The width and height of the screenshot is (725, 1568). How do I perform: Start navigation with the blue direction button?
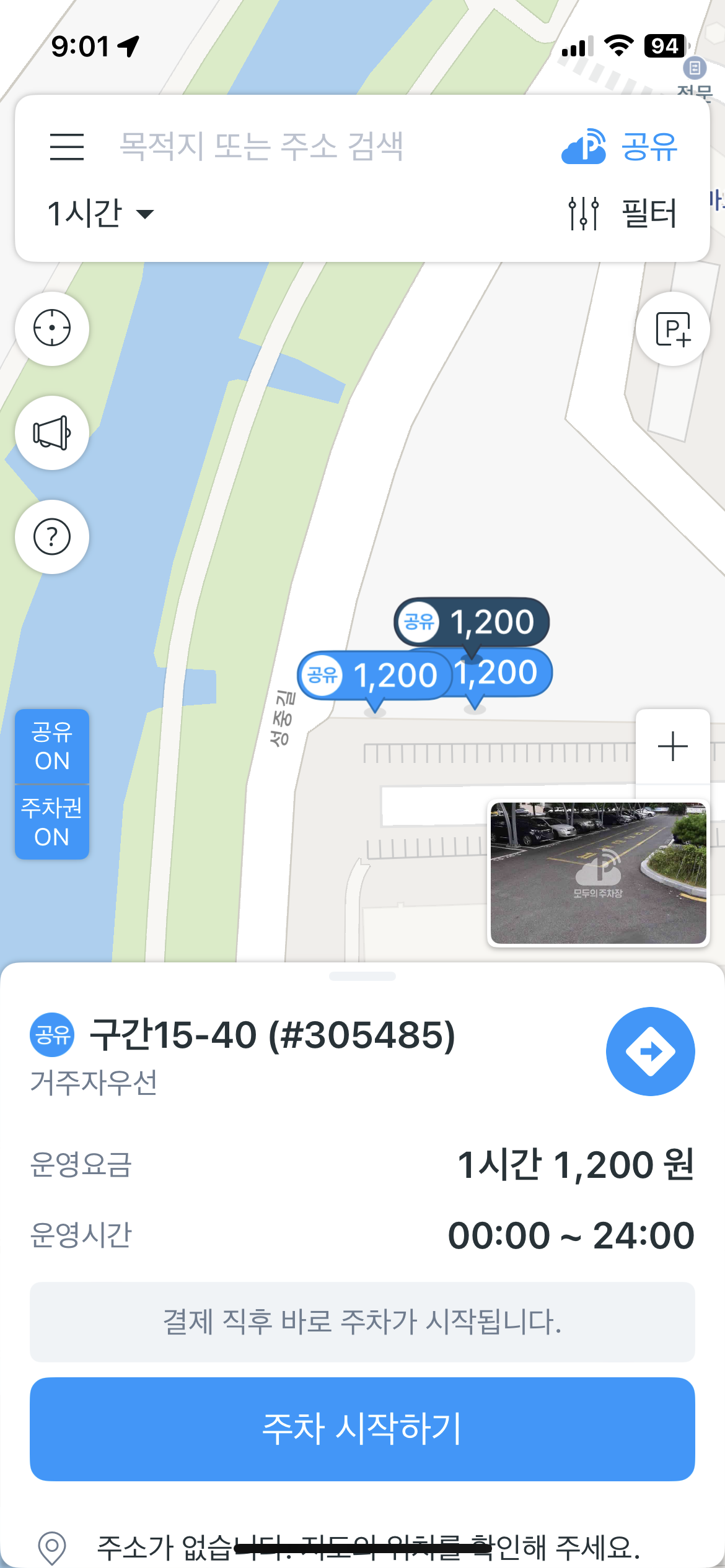(x=650, y=1051)
